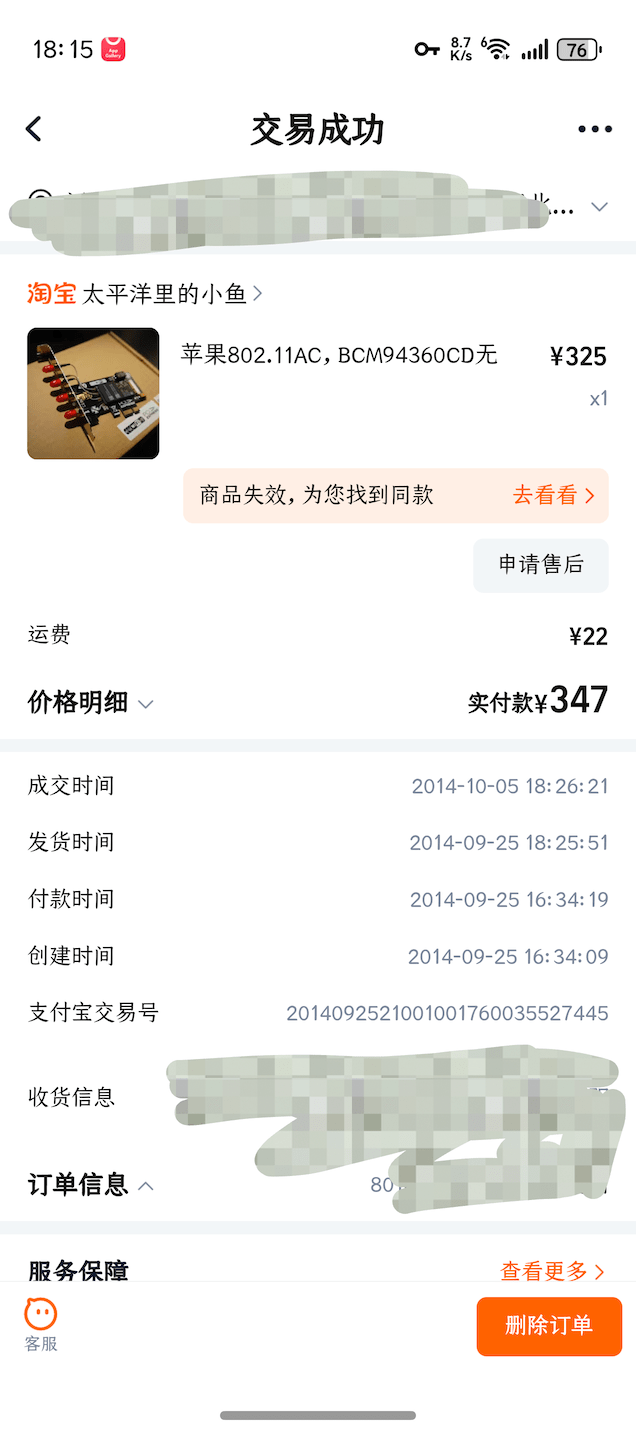Expand the logistics status chevron
The width and height of the screenshot is (636, 1430).
[599, 207]
